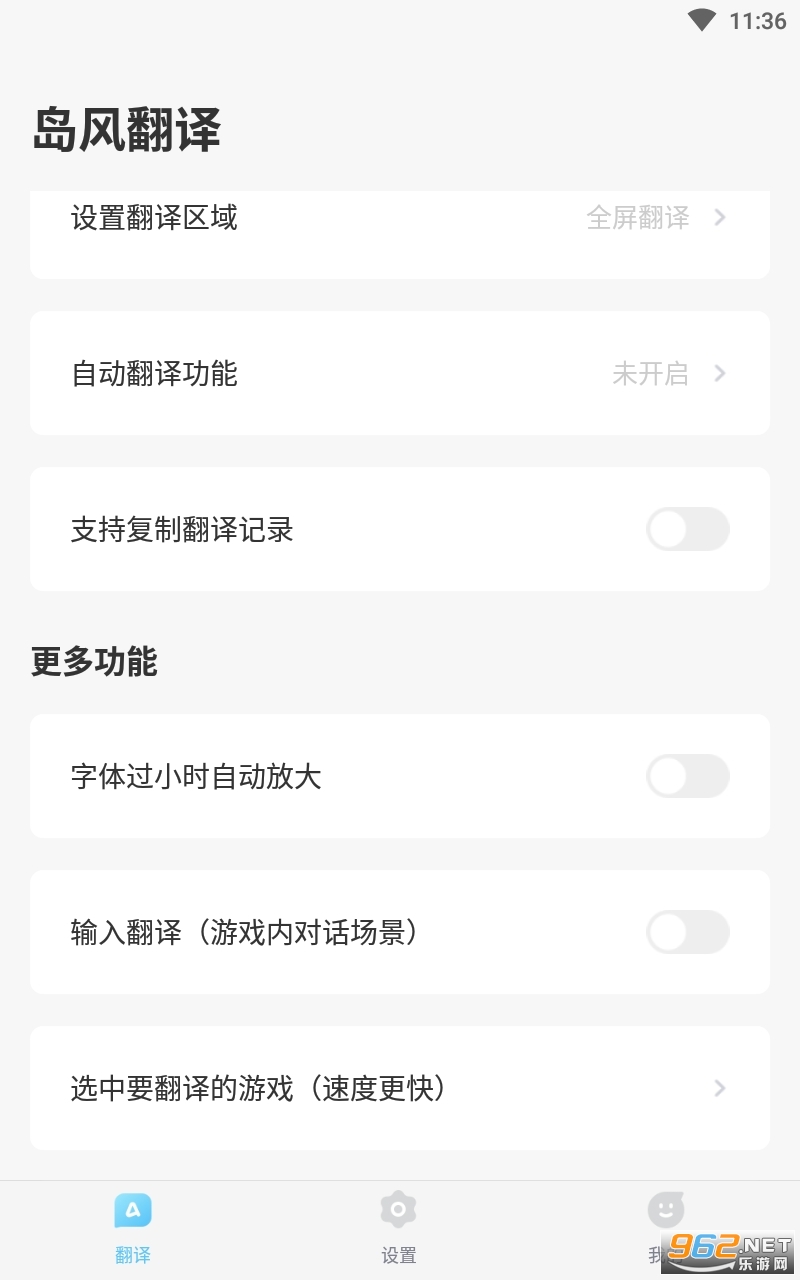The image size is (800, 1280).
Task: Switch to the 设置 tab
Action: tap(399, 1227)
